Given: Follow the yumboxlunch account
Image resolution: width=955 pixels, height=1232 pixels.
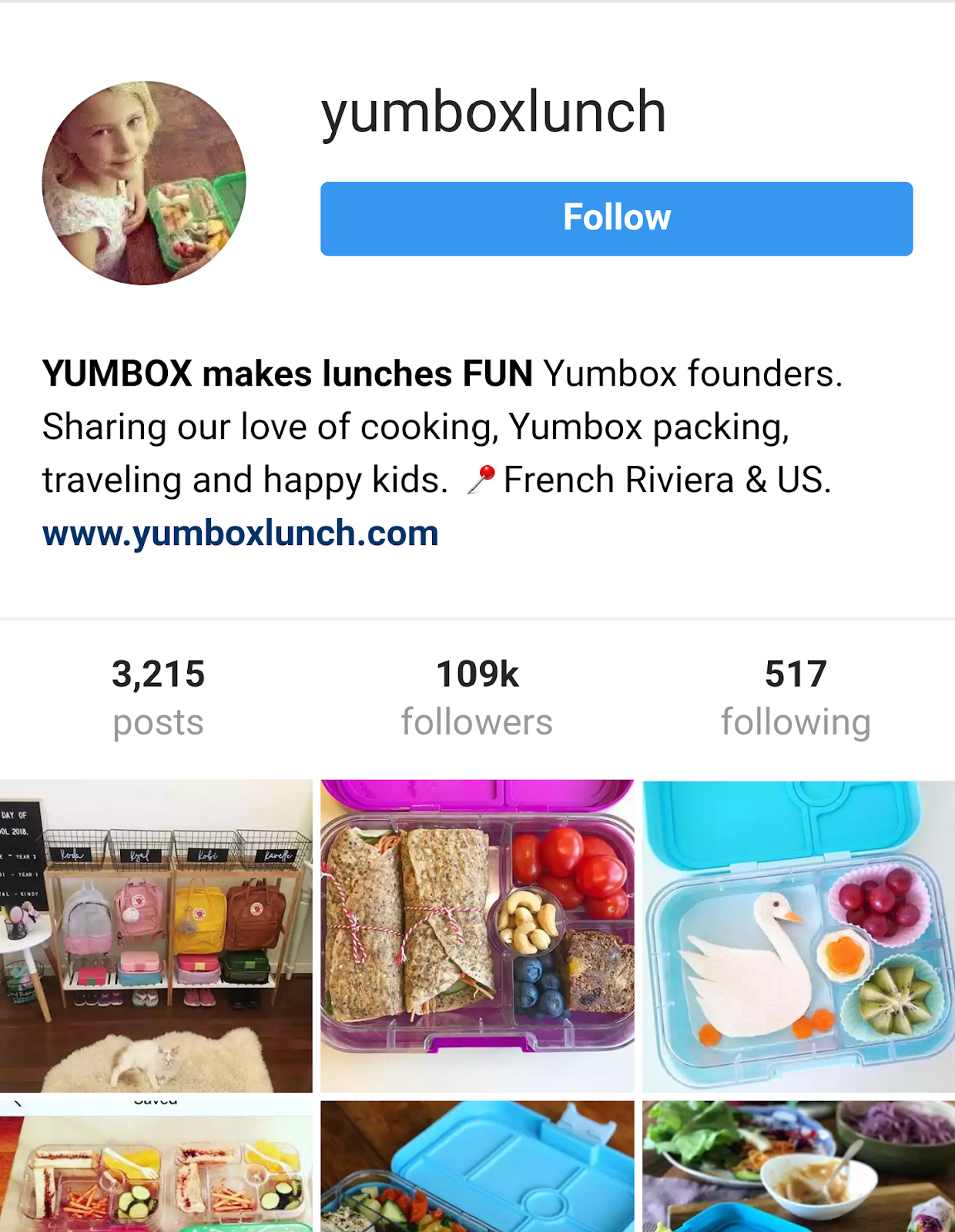Looking at the screenshot, I should click(x=616, y=218).
